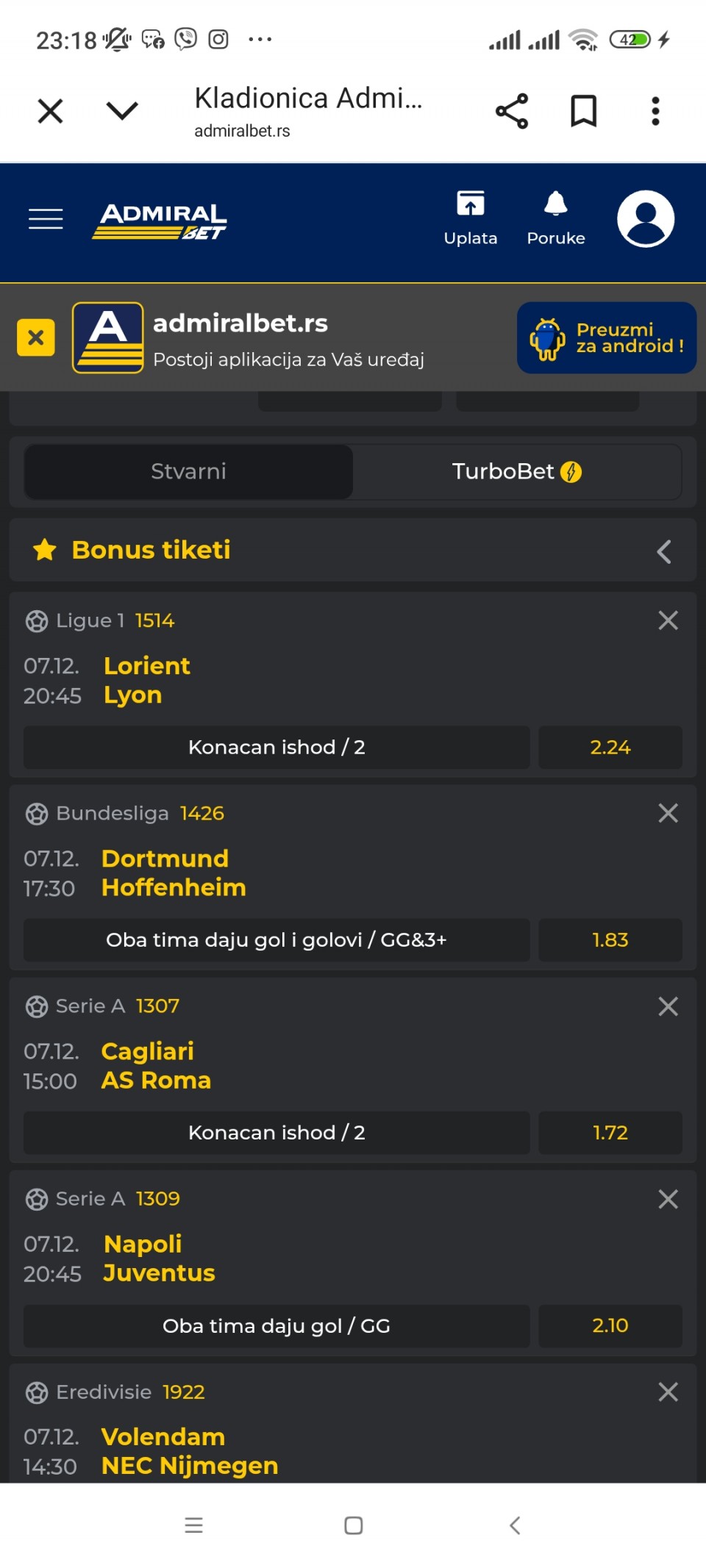Go back using the system back button
The width and height of the screenshot is (706, 1568).
(515, 1525)
